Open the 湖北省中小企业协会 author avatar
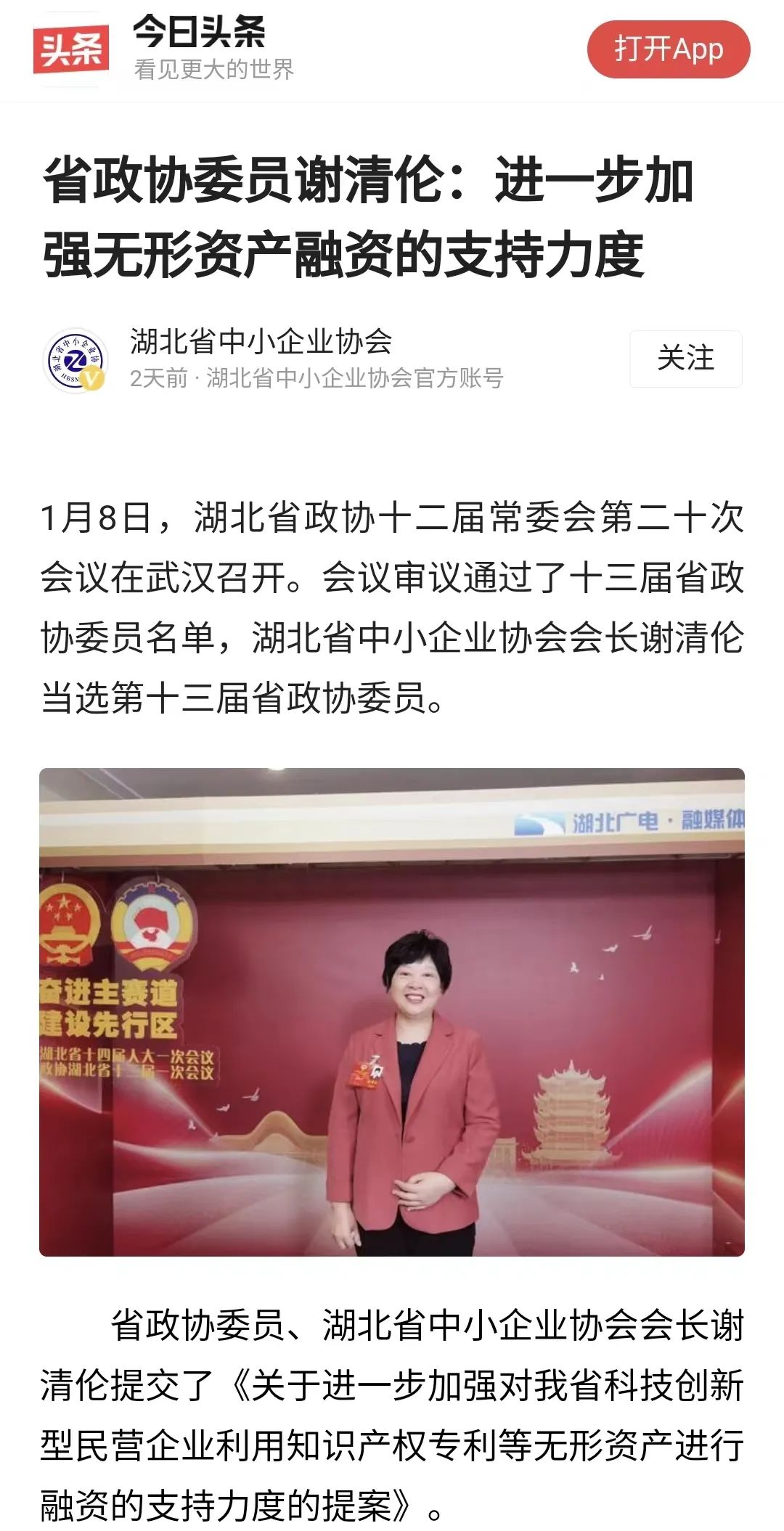The image size is (784, 1531). 75,360
